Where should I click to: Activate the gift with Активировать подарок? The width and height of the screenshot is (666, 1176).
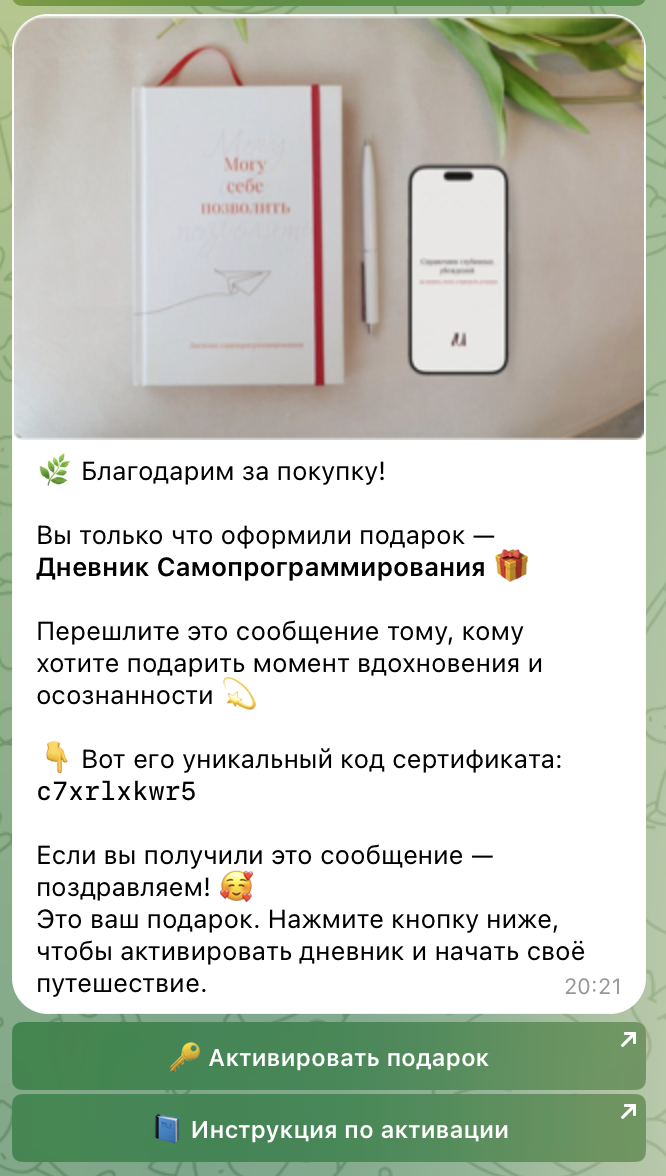328,1056
